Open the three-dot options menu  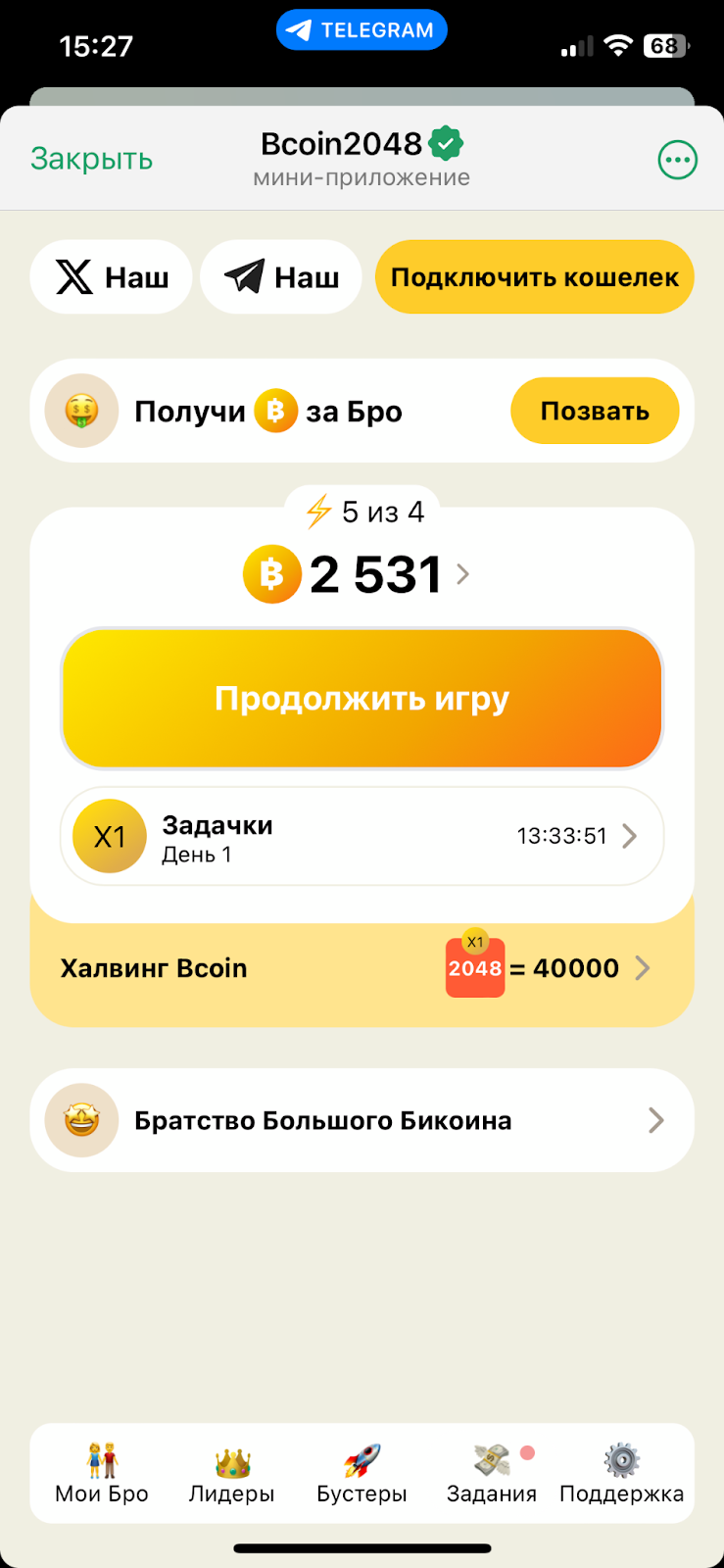(677, 160)
